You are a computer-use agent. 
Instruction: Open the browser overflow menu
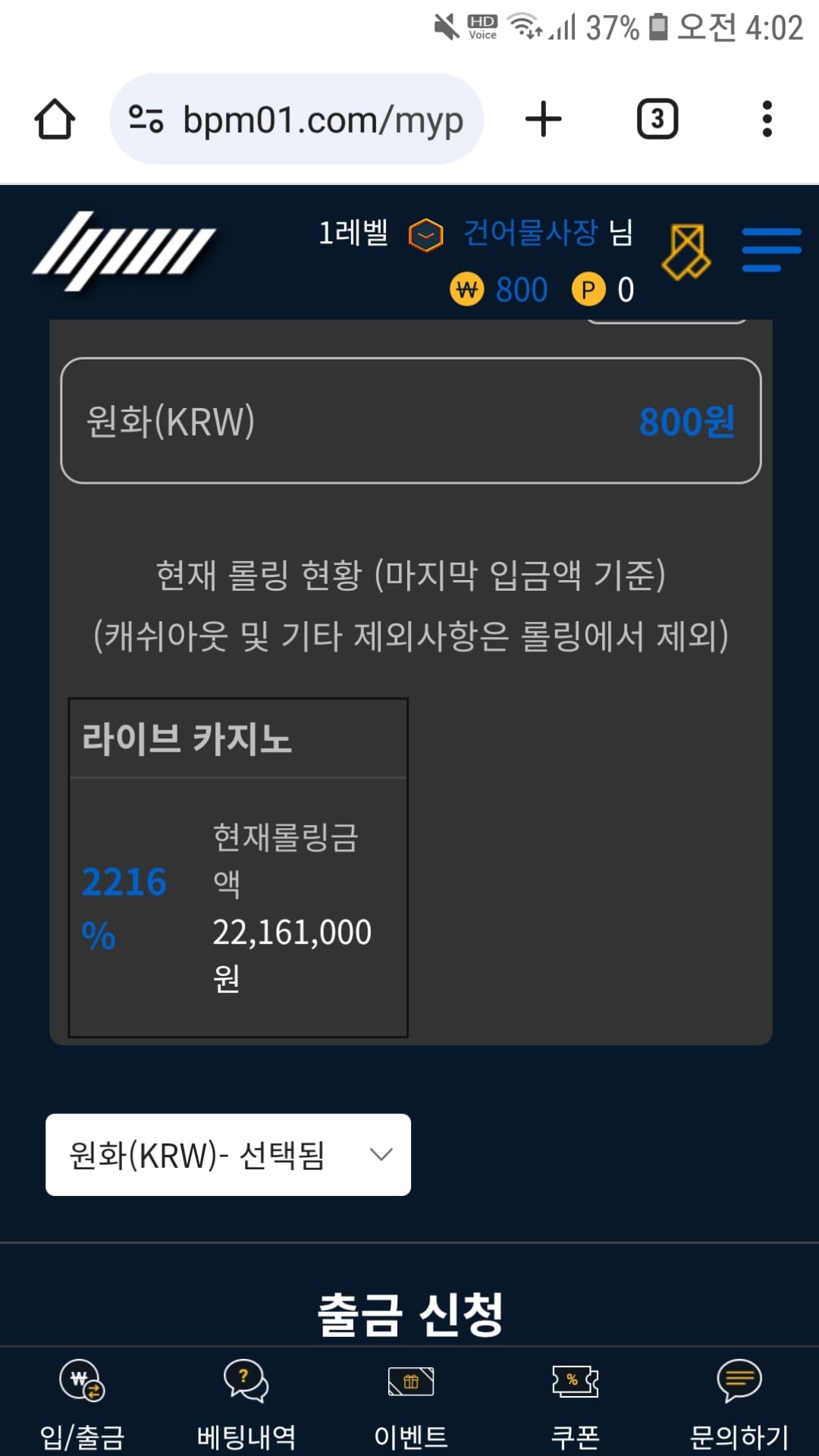767,119
